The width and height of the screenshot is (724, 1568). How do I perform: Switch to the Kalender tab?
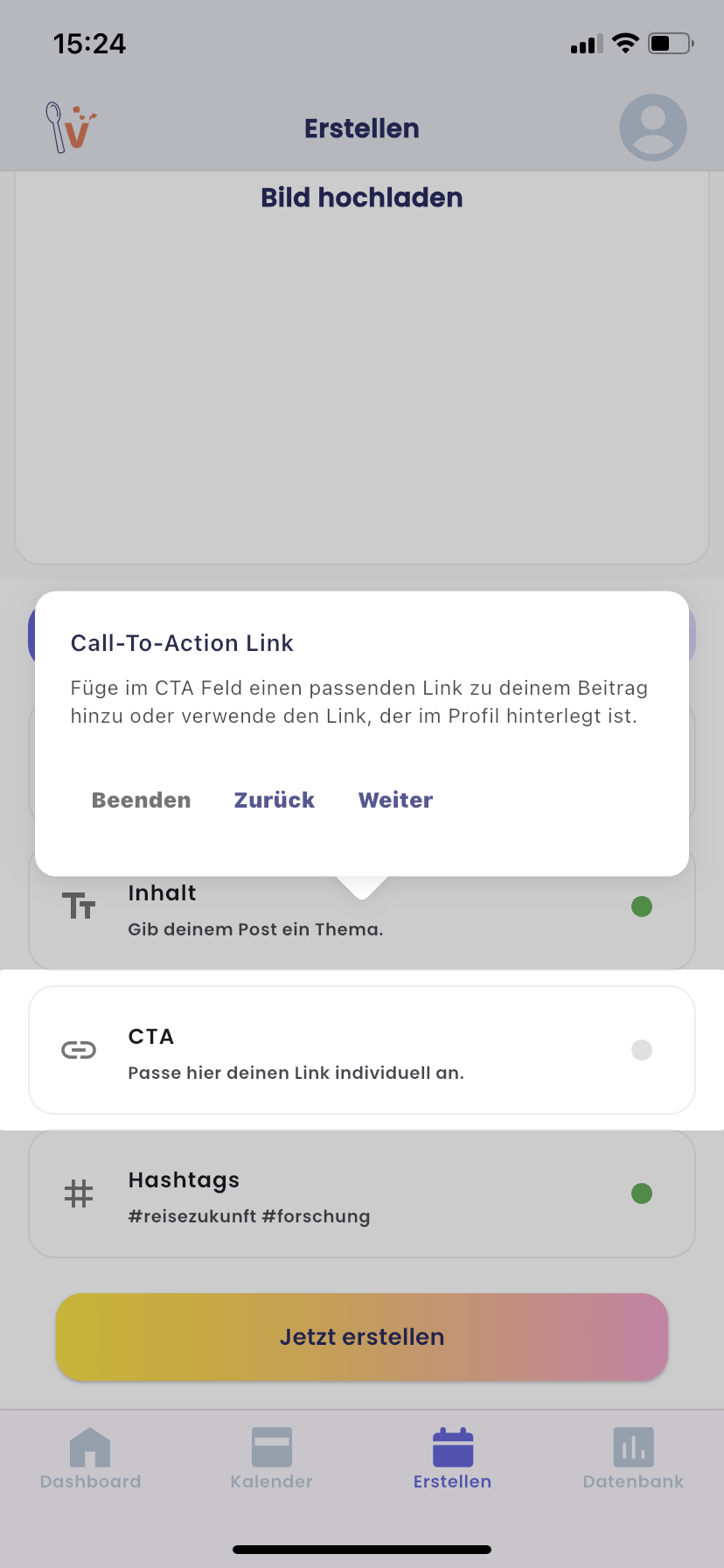[x=271, y=1458]
